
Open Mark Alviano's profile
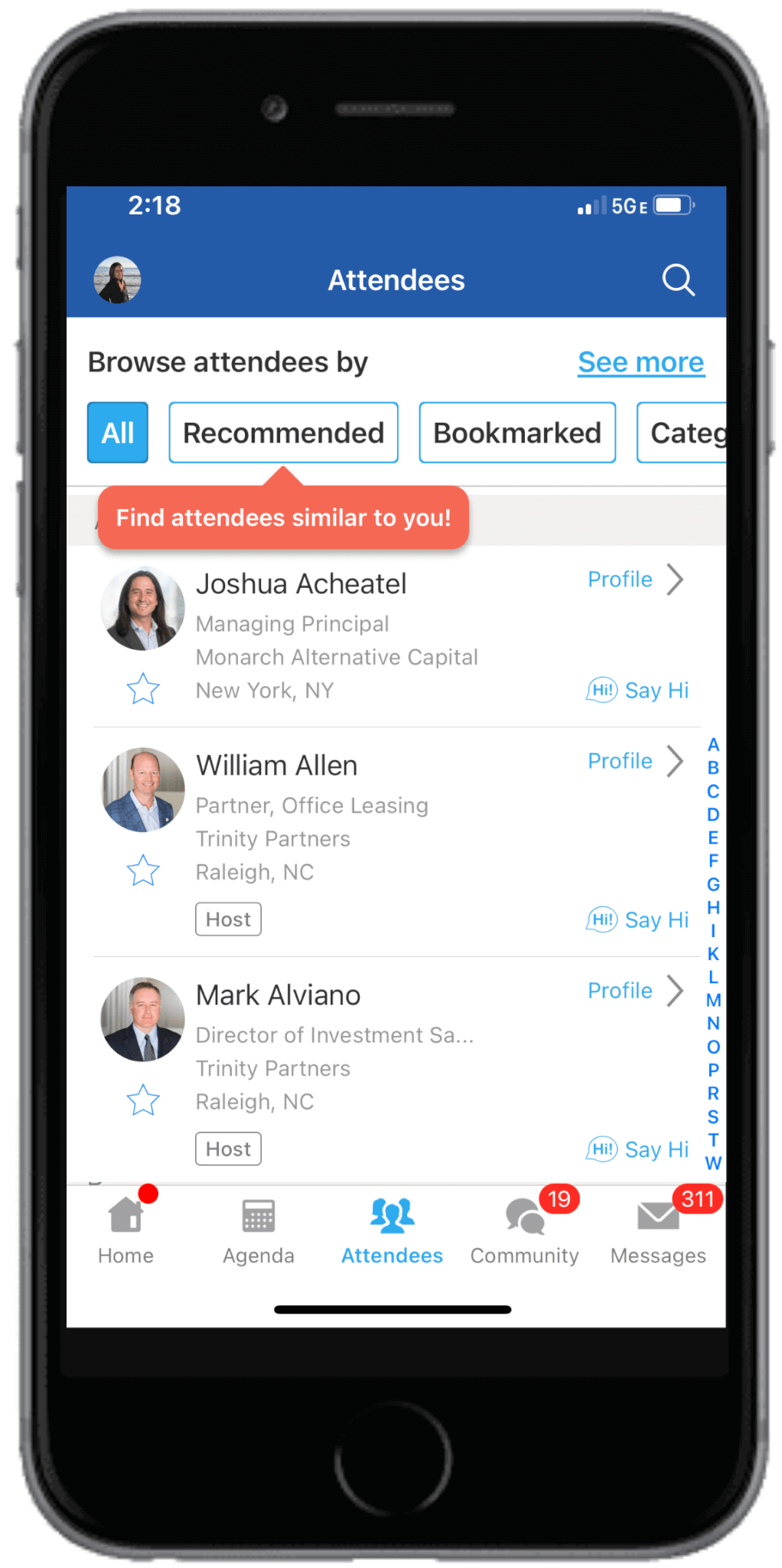(x=634, y=991)
